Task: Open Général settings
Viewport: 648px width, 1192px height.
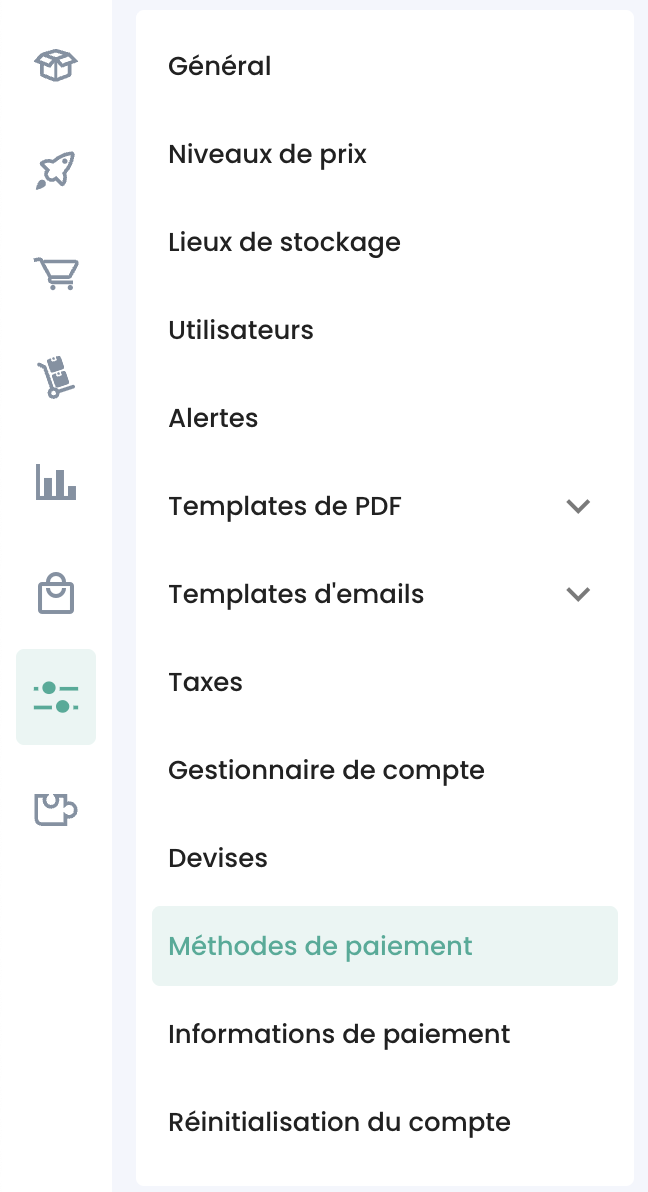Action: (220, 66)
